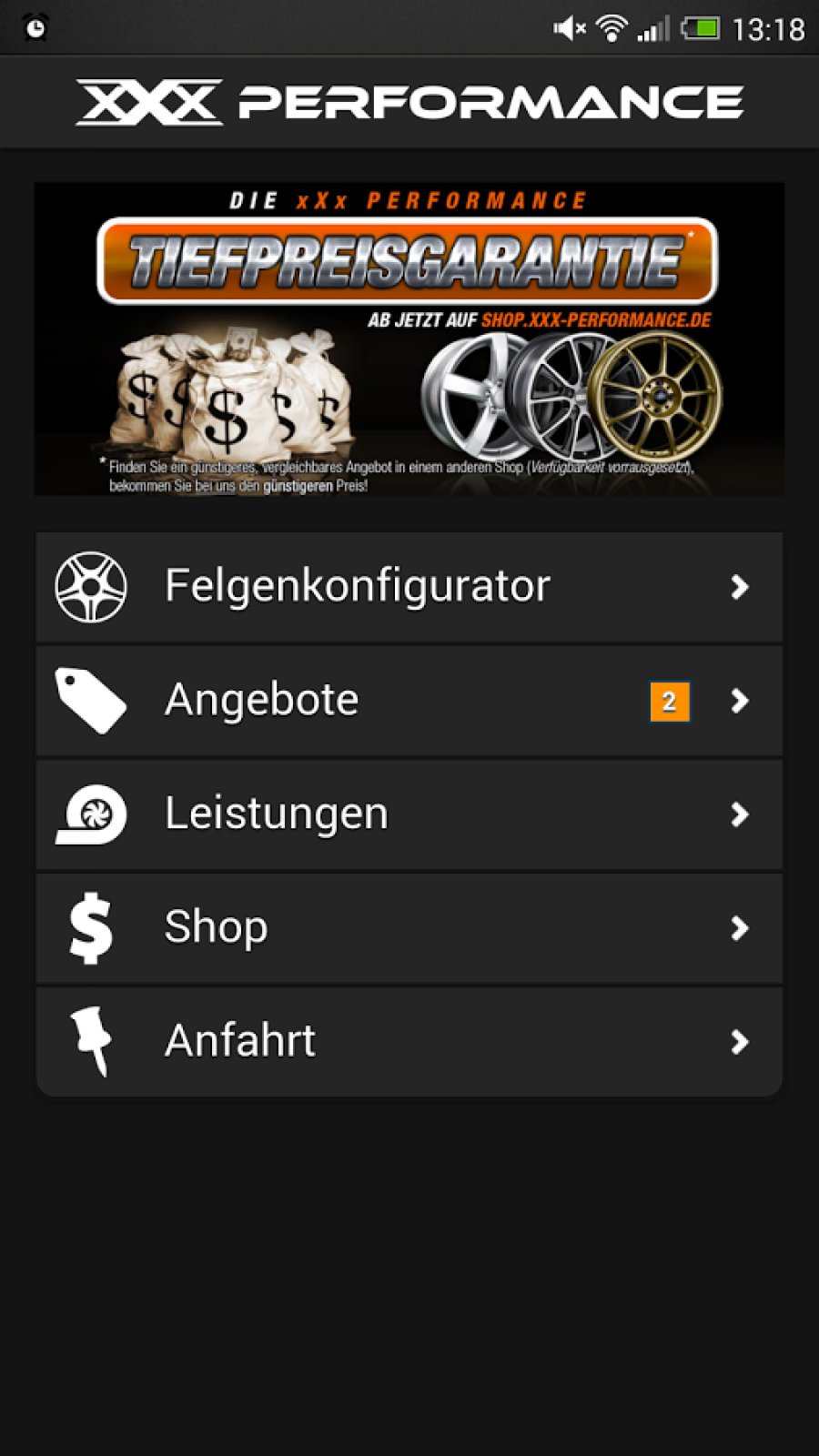Go to Leistungen services
Image resolution: width=819 pixels, height=1456 pixels.
click(x=409, y=814)
